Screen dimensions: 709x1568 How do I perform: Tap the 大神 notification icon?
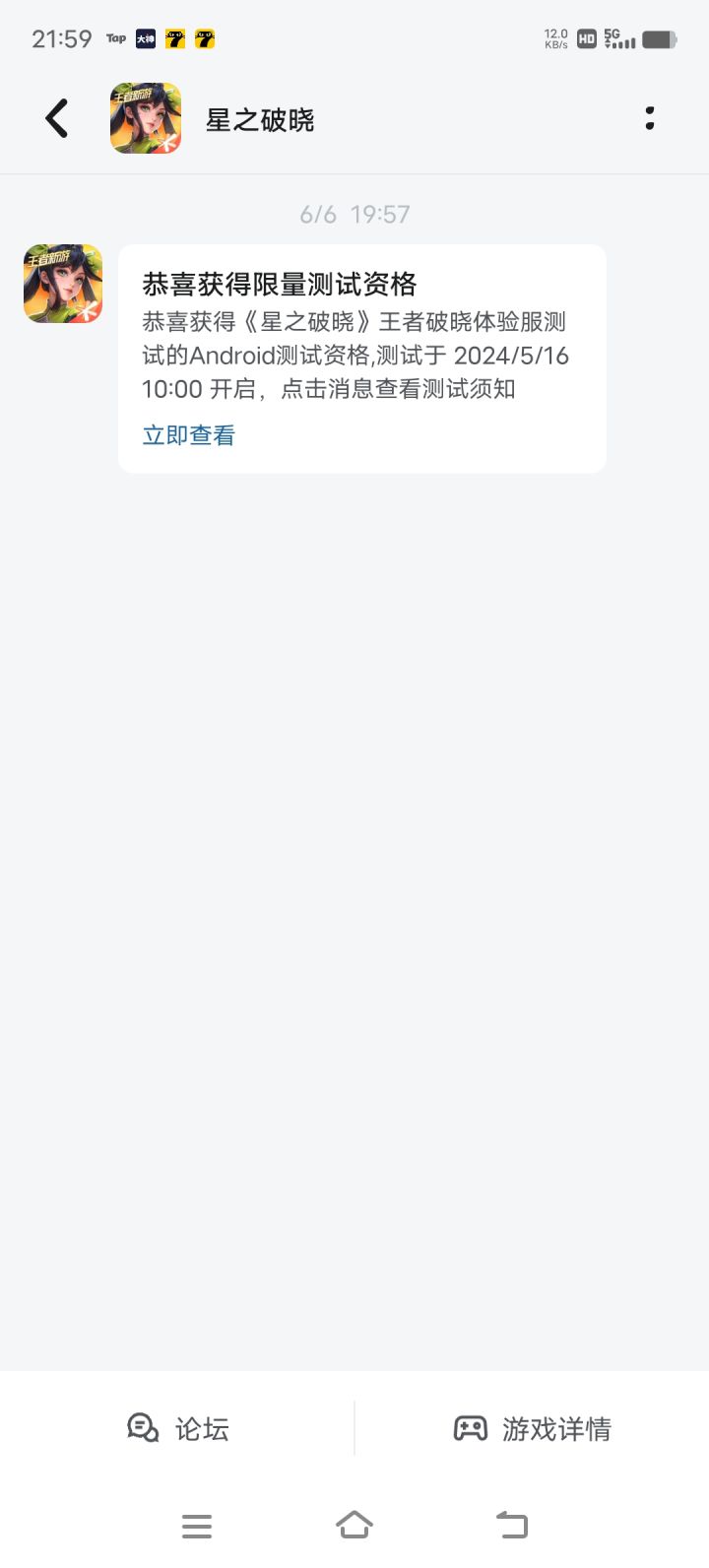click(x=144, y=38)
